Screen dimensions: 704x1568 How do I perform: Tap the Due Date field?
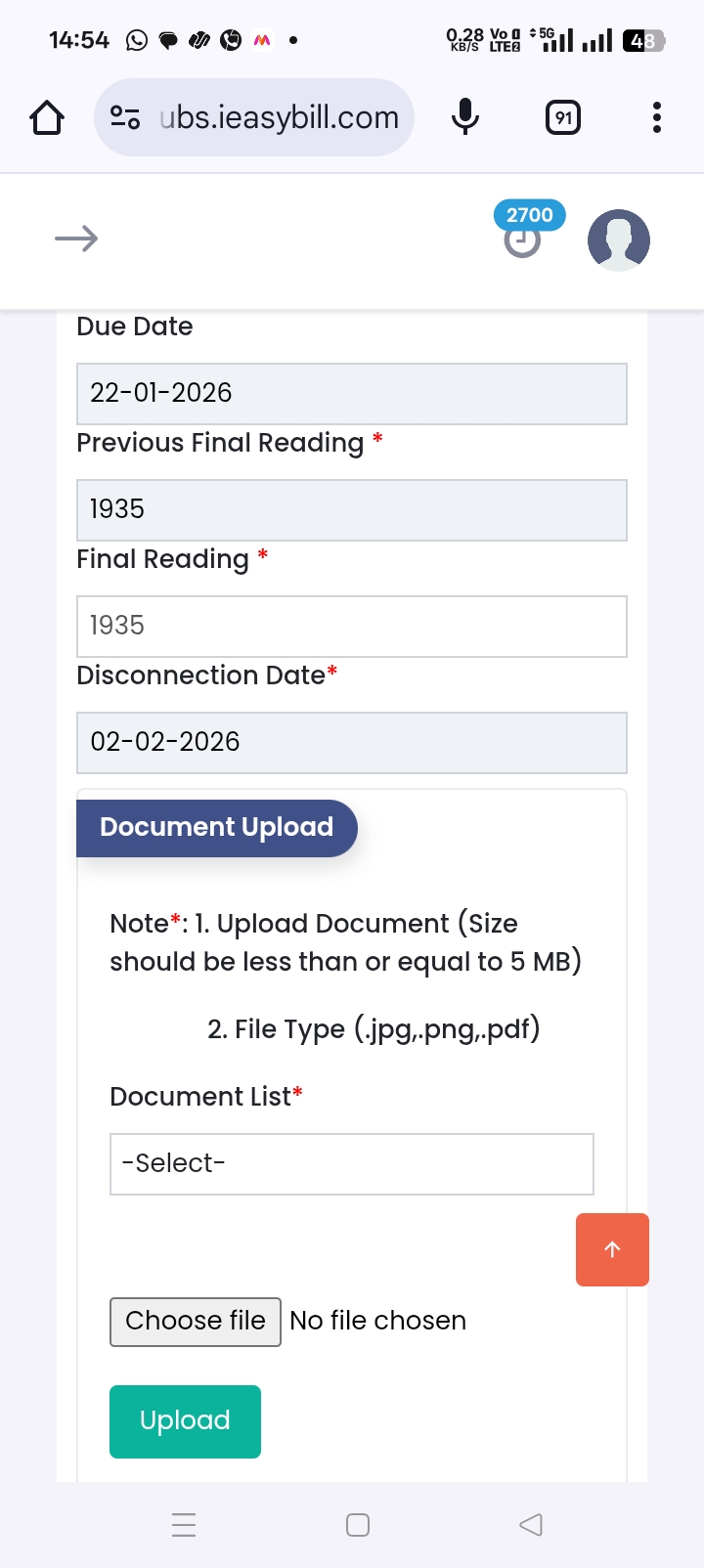click(x=352, y=394)
